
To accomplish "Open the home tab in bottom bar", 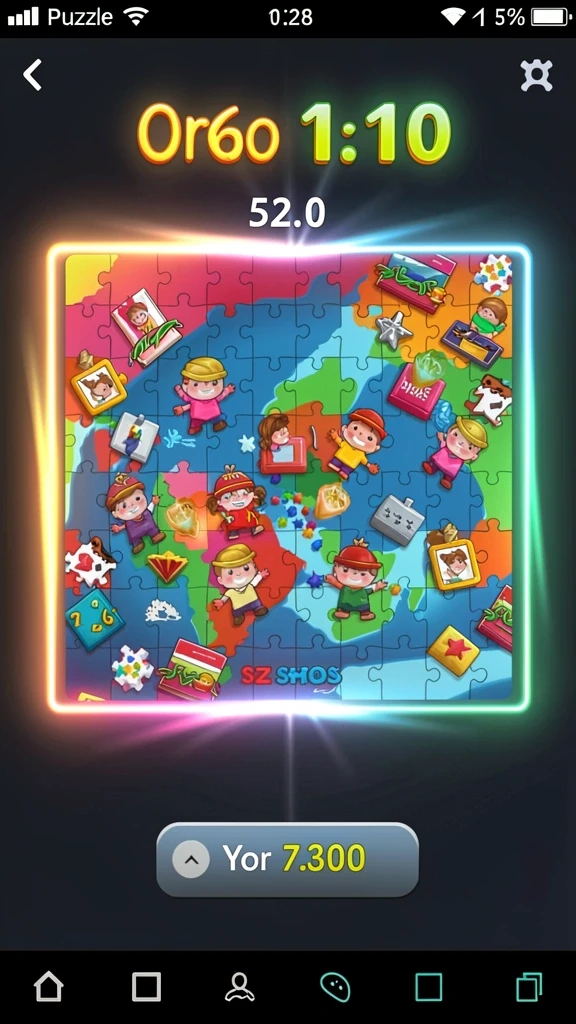I will click(49, 986).
